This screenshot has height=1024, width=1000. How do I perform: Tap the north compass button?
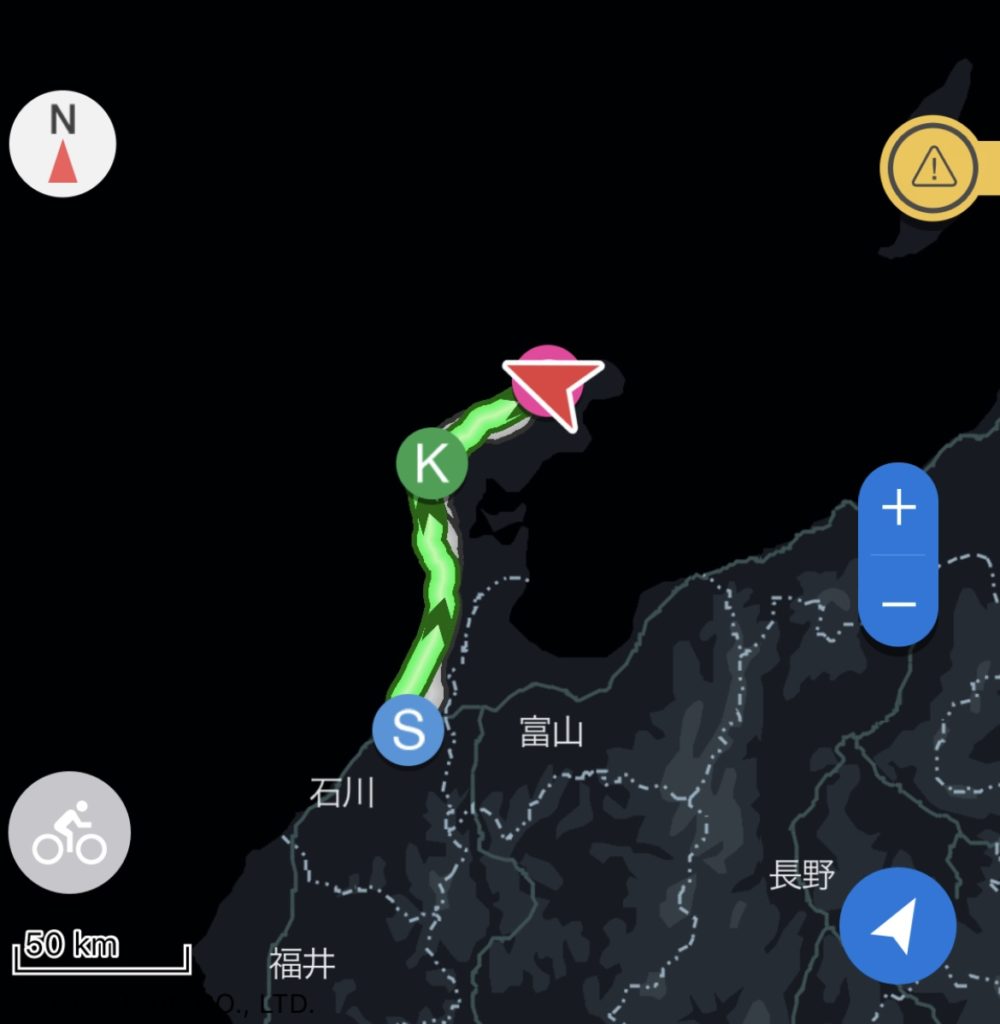(62, 143)
